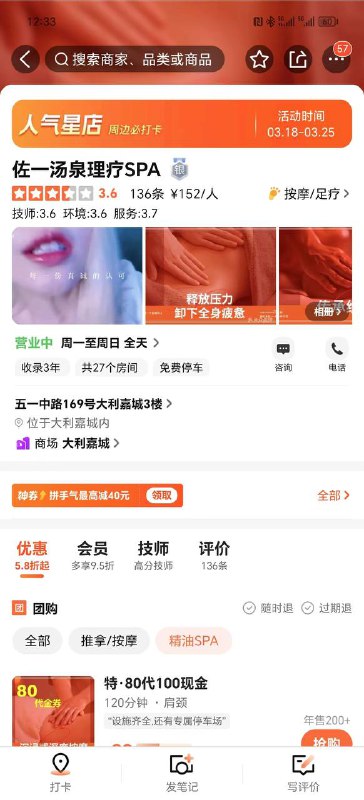364x800 pixels.
Task: Share this shop page
Action: [298, 60]
